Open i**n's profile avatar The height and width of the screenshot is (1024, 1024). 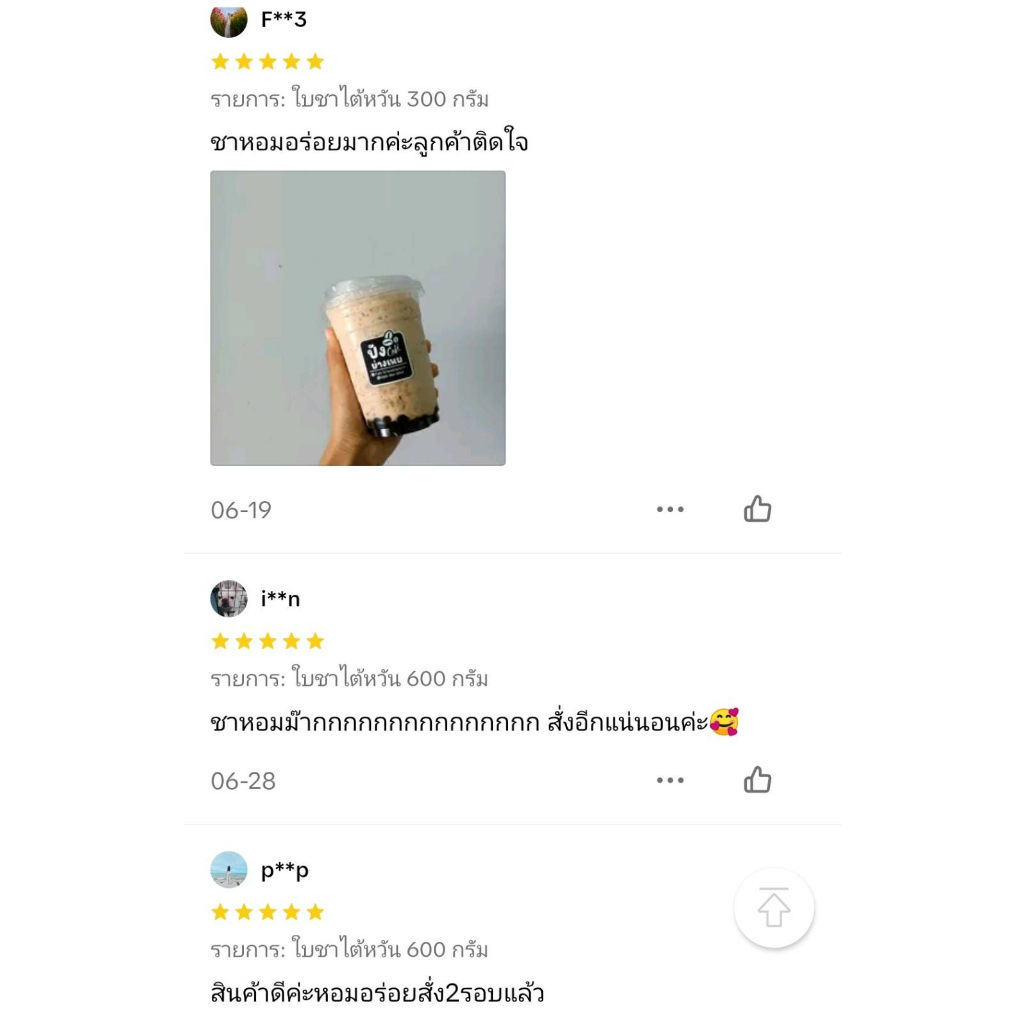pyautogui.click(x=228, y=599)
